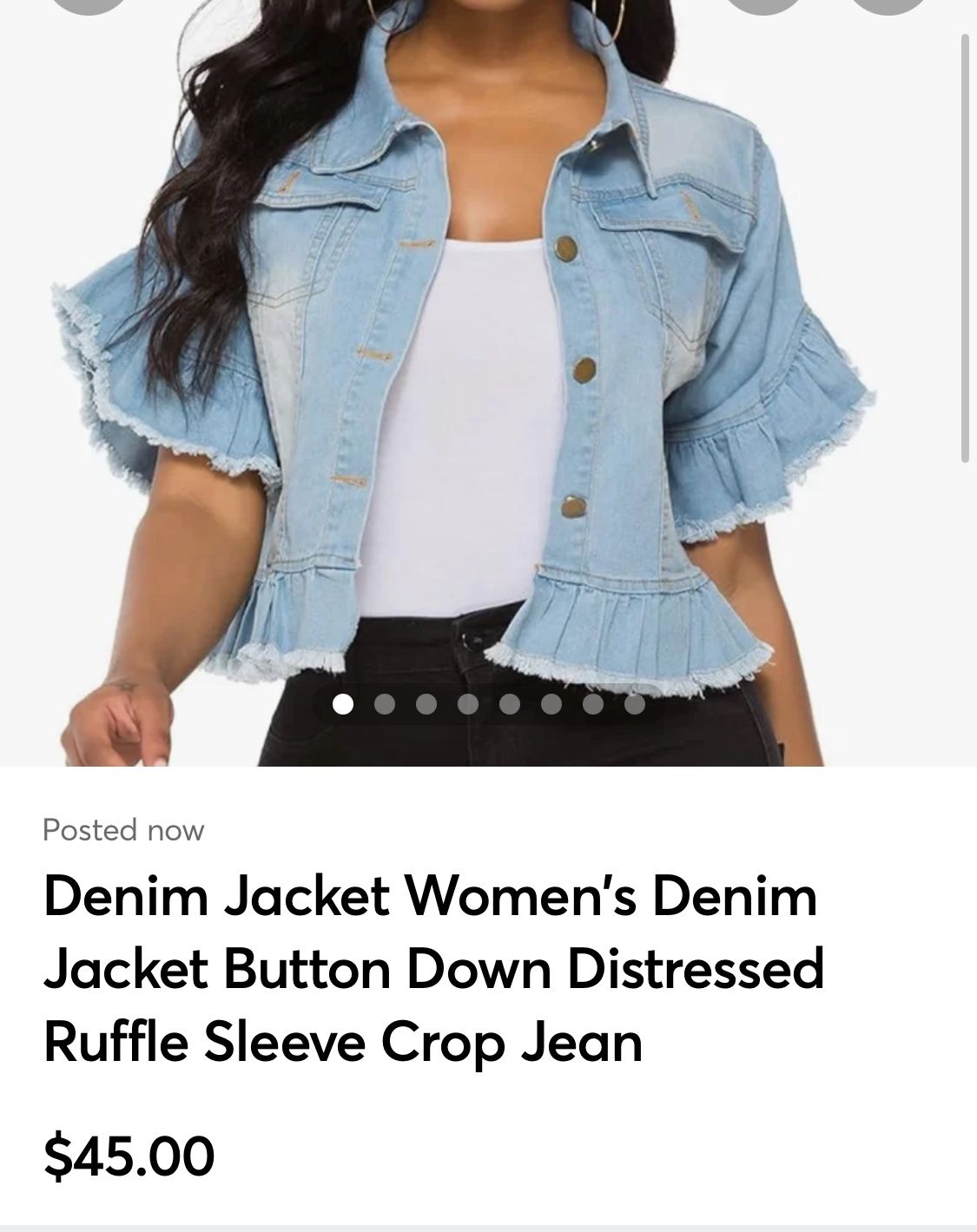Tap the photo carousel page indicator dots
This screenshot has width=977, height=1232.
tap(488, 703)
